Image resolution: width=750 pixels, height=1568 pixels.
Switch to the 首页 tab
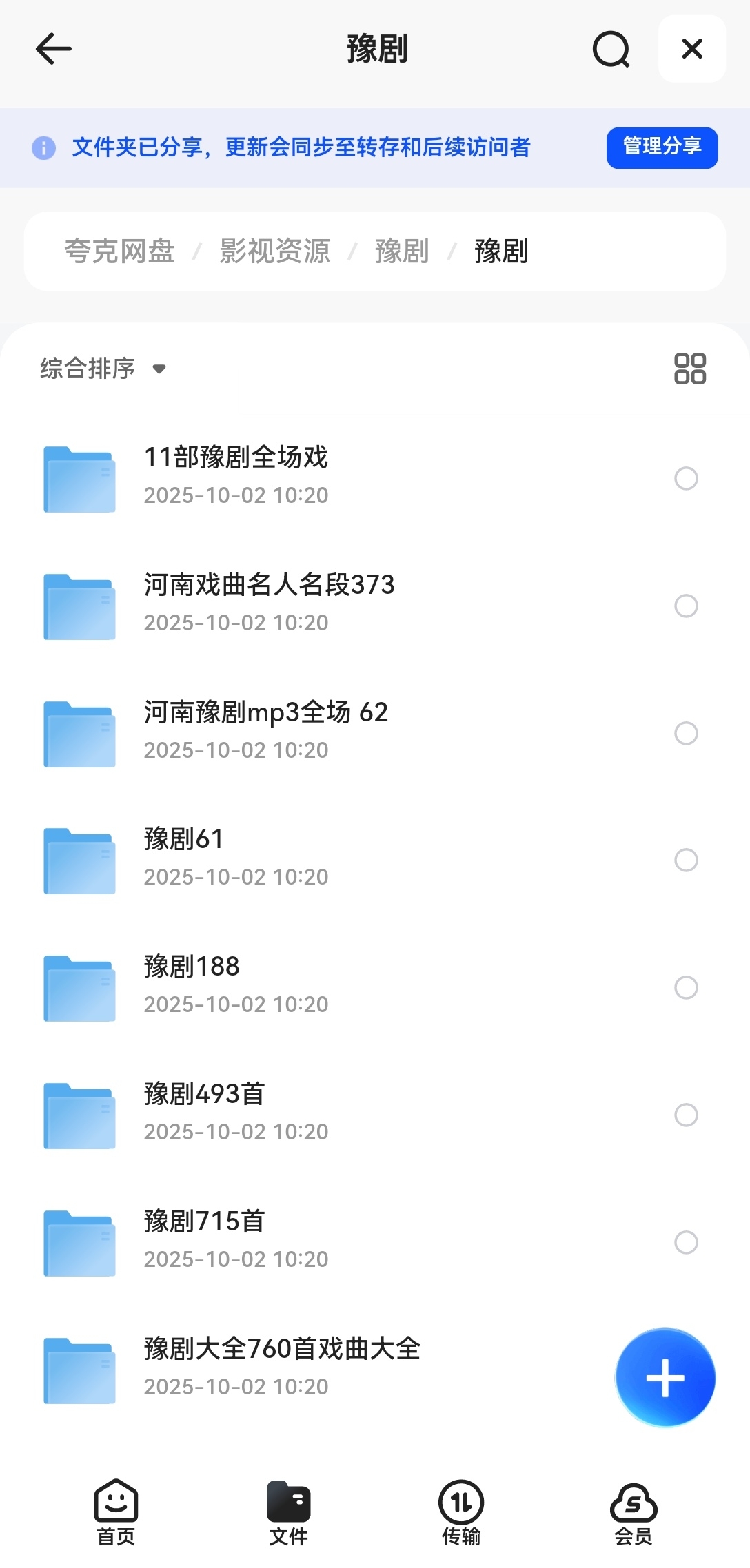click(x=116, y=1512)
